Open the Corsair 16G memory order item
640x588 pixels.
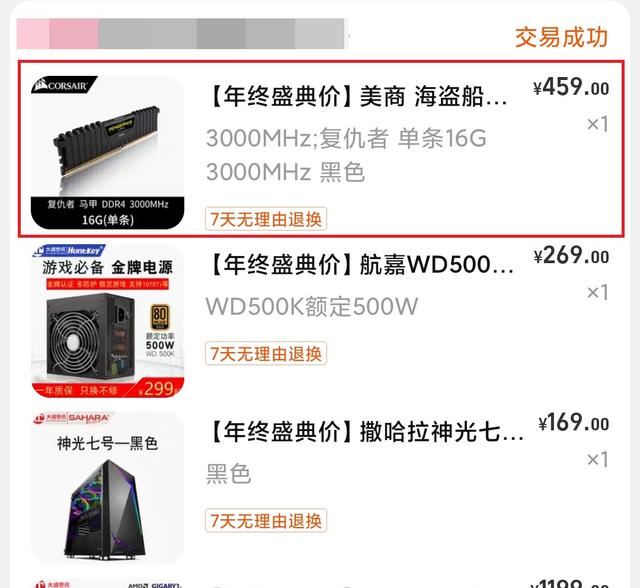[x=360, y=97]
